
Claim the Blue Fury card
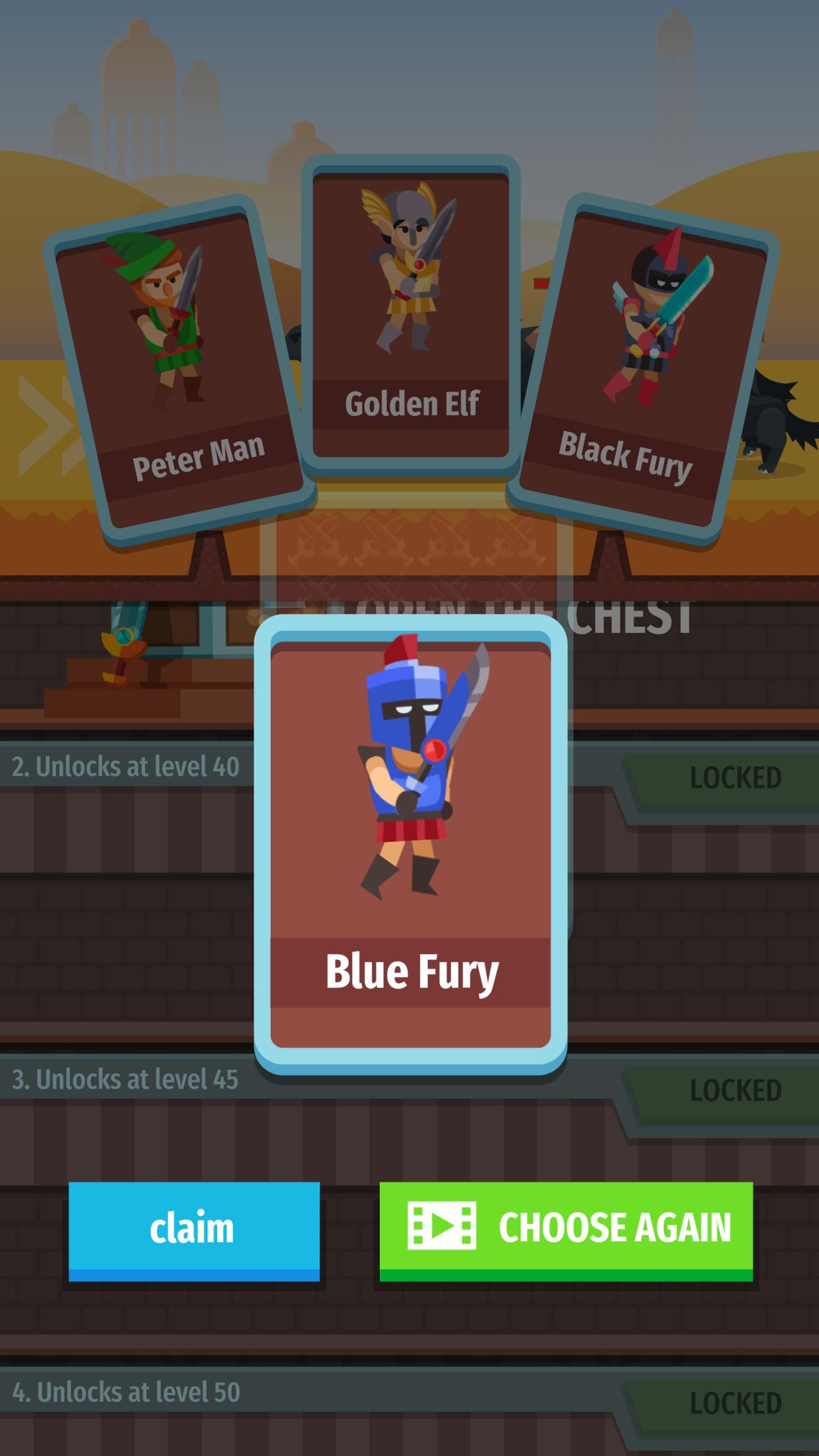(x=194, y=1229)
